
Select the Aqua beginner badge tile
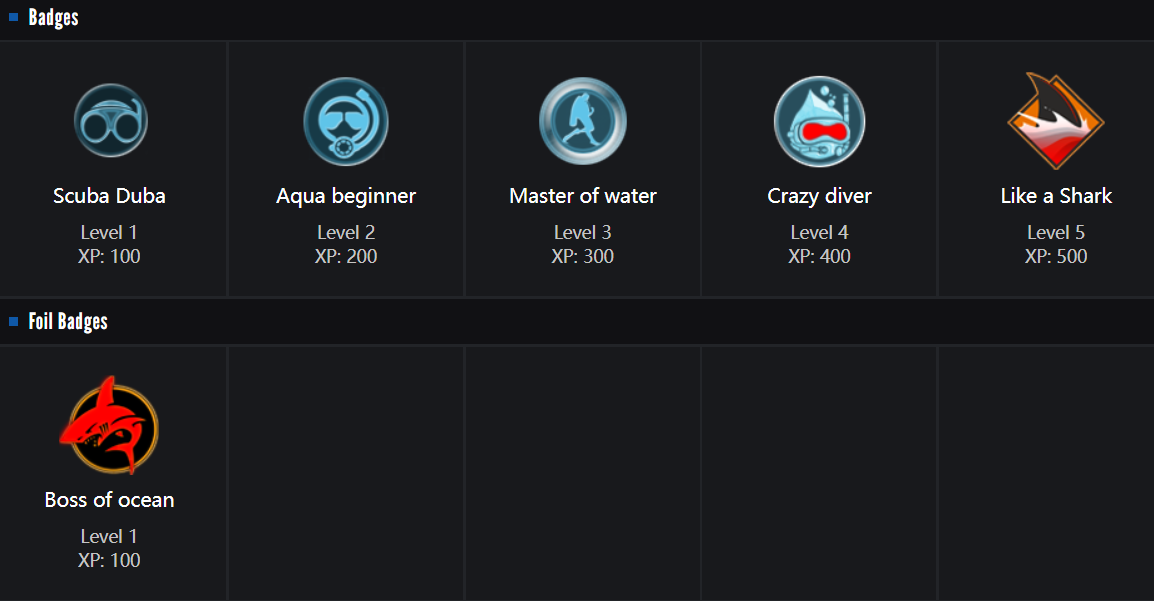point(346,122)
